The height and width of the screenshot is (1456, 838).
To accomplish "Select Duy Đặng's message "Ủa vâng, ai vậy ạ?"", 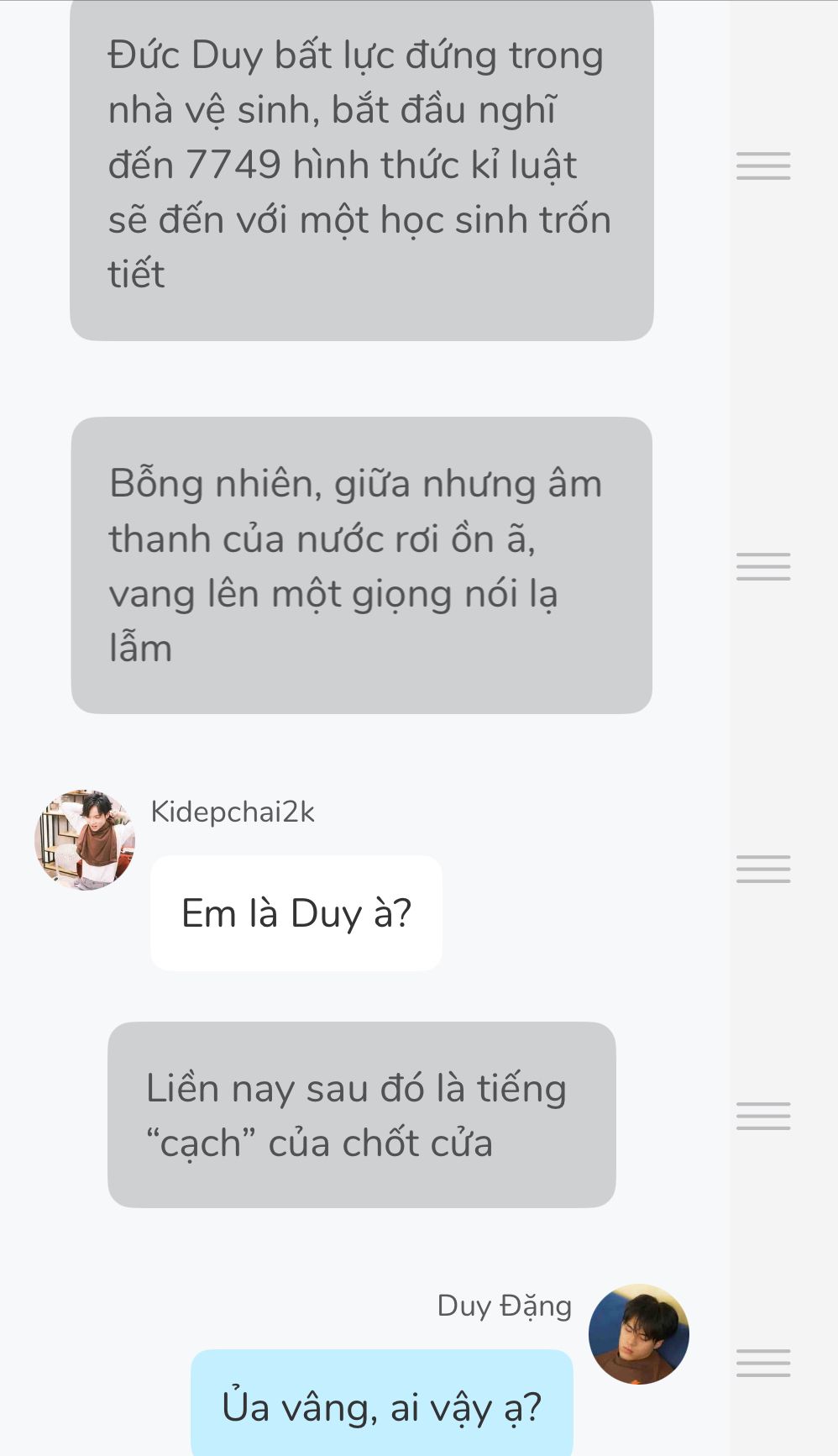I will (x=382, y=1405).
